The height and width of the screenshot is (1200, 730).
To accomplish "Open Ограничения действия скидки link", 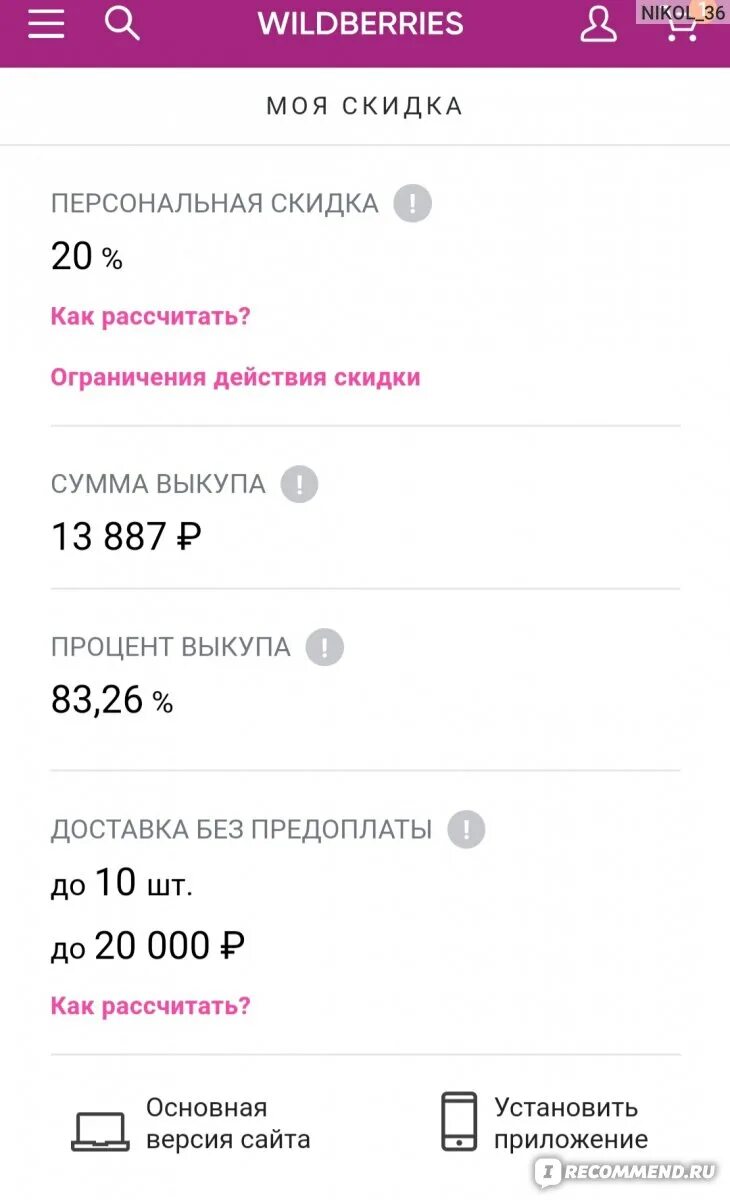I will 235,377.
